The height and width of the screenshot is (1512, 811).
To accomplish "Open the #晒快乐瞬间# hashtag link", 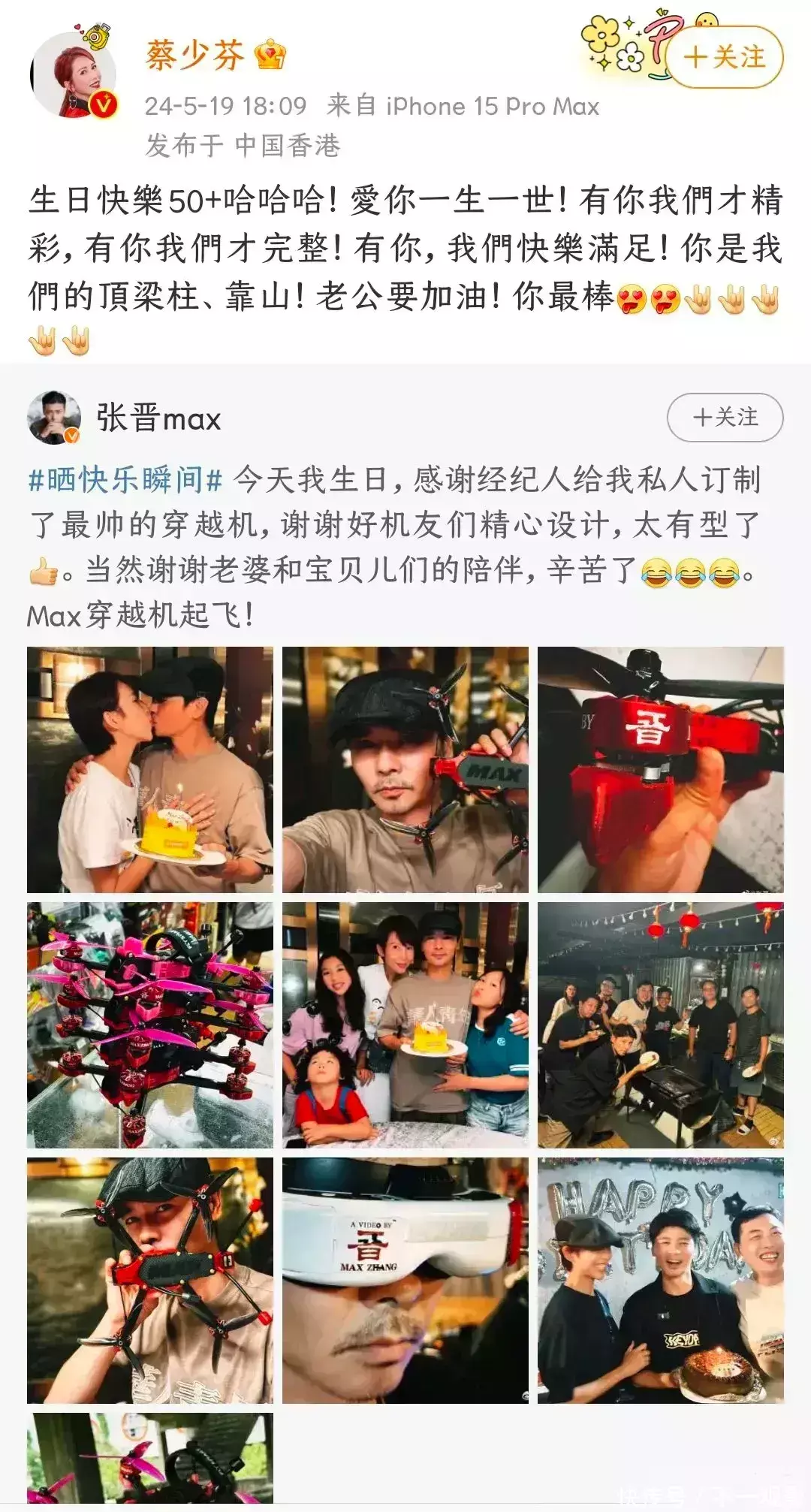I will [125, 479].
